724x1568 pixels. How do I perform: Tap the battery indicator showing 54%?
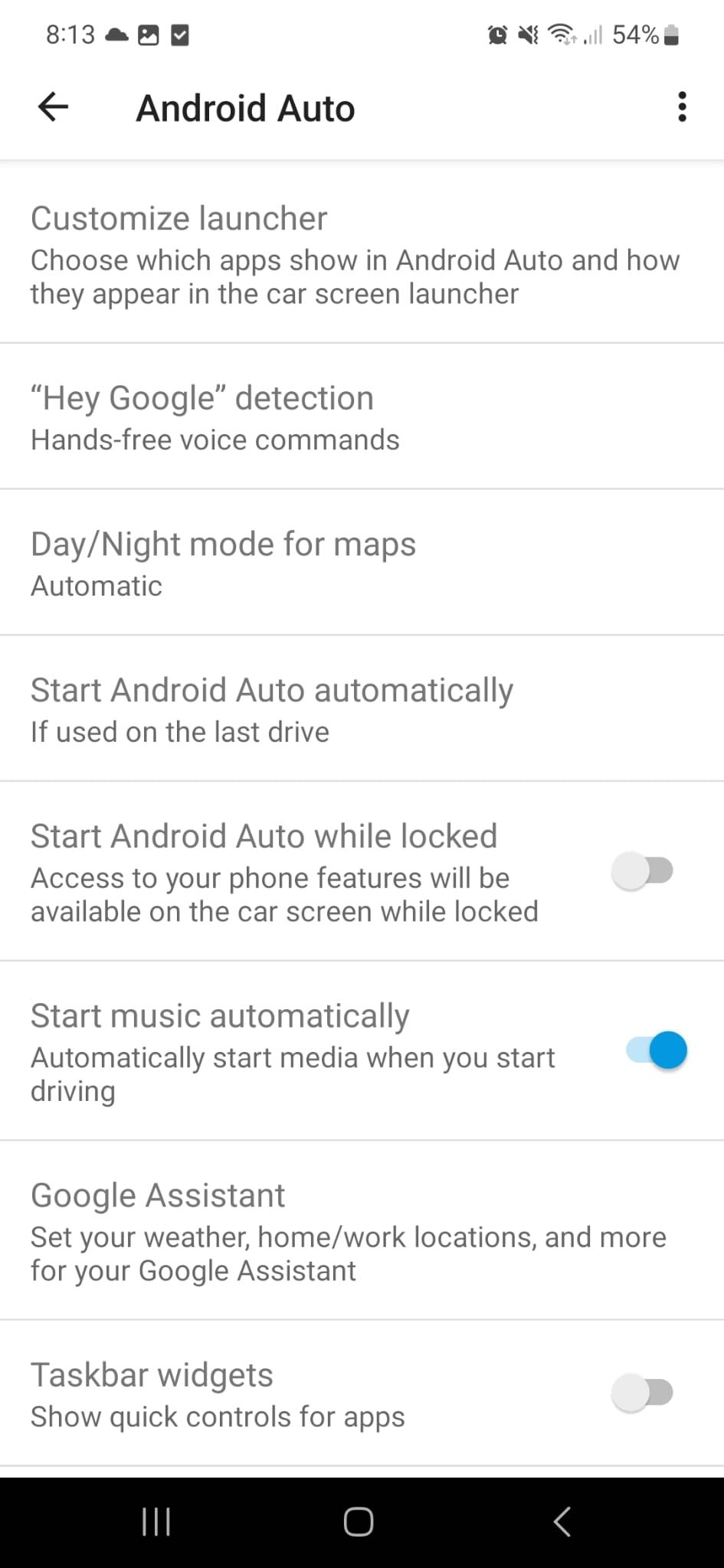coord(668,34)
